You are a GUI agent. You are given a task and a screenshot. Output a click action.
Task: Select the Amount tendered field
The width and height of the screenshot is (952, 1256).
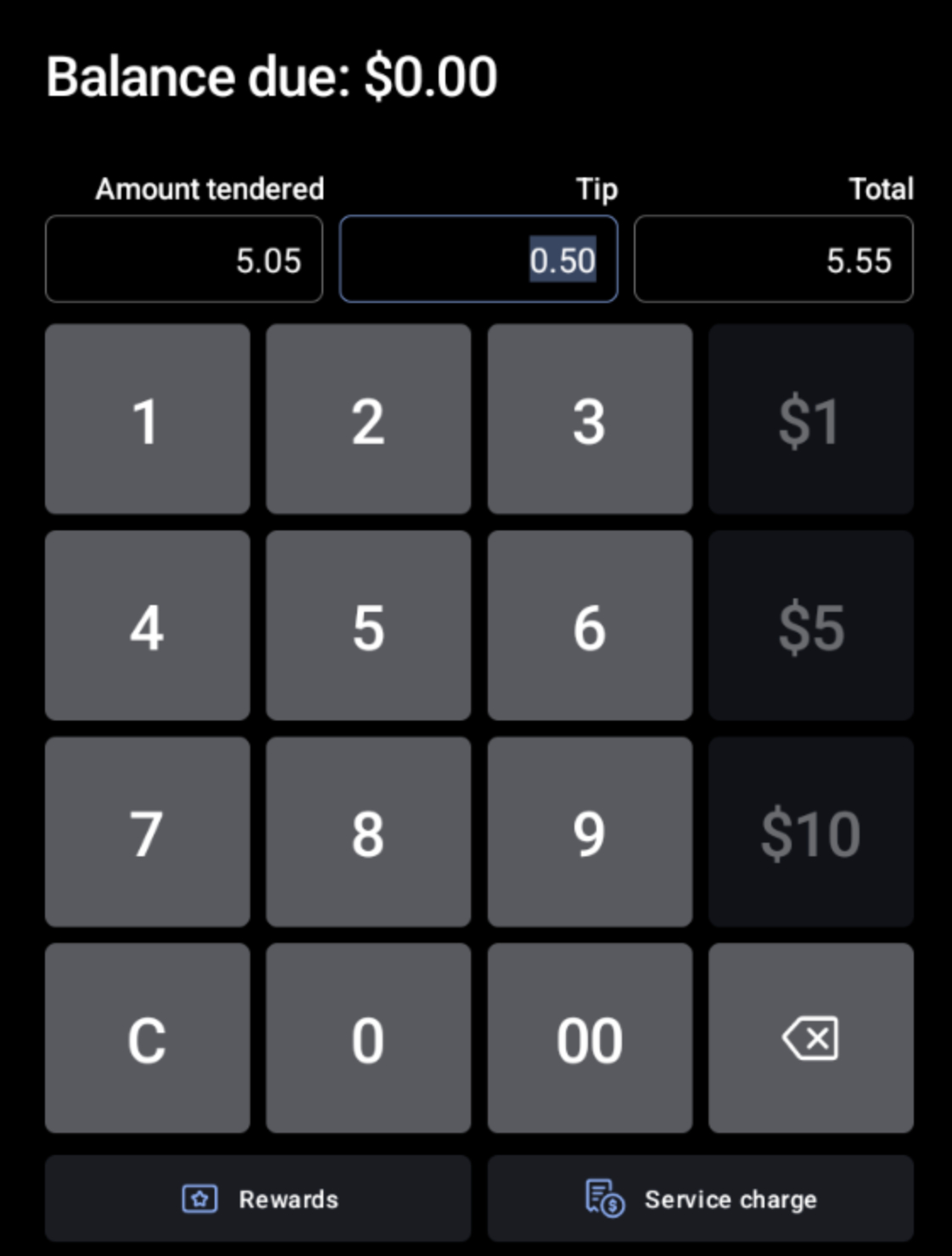[x=184, y=260]
